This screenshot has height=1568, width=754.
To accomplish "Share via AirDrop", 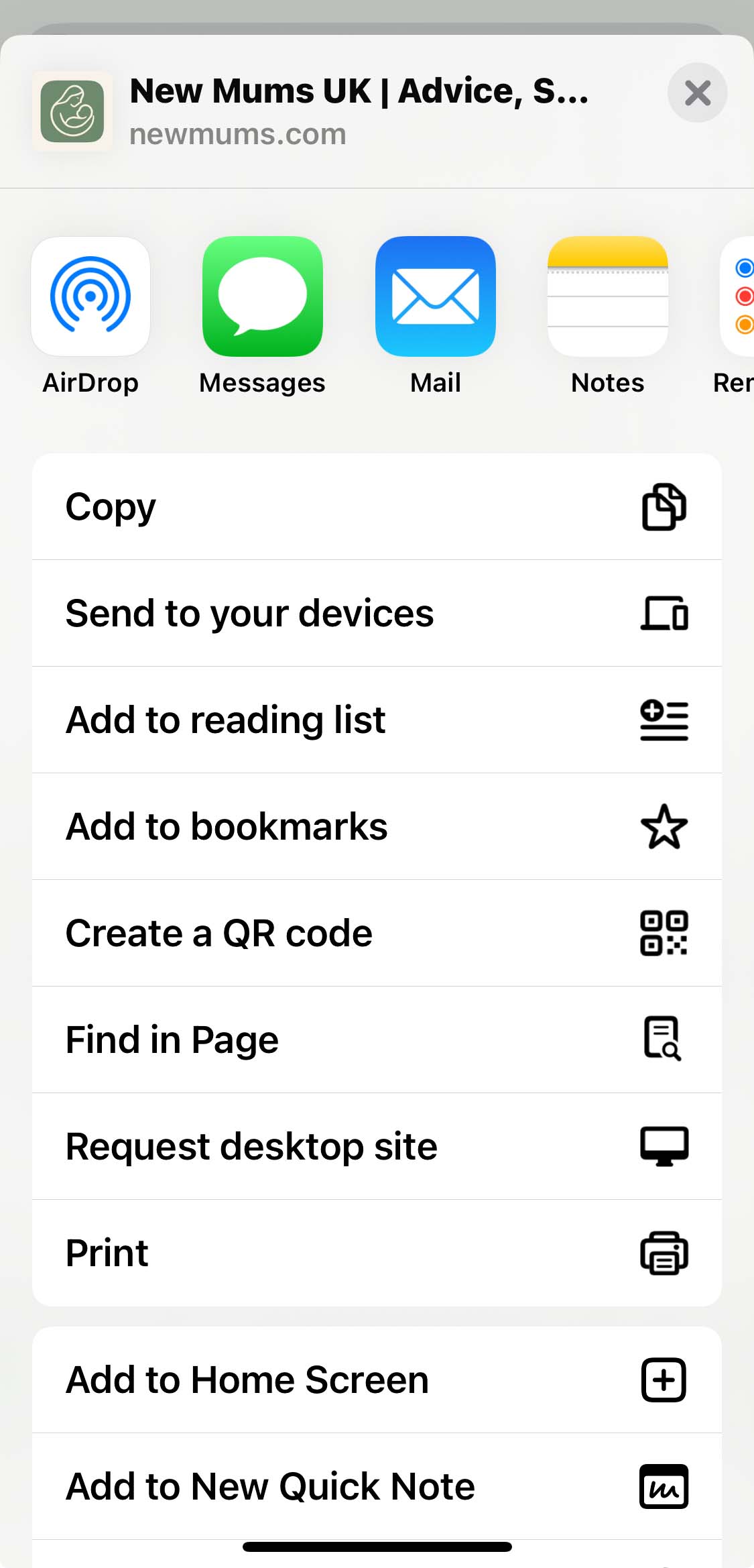I will [91, 297].
